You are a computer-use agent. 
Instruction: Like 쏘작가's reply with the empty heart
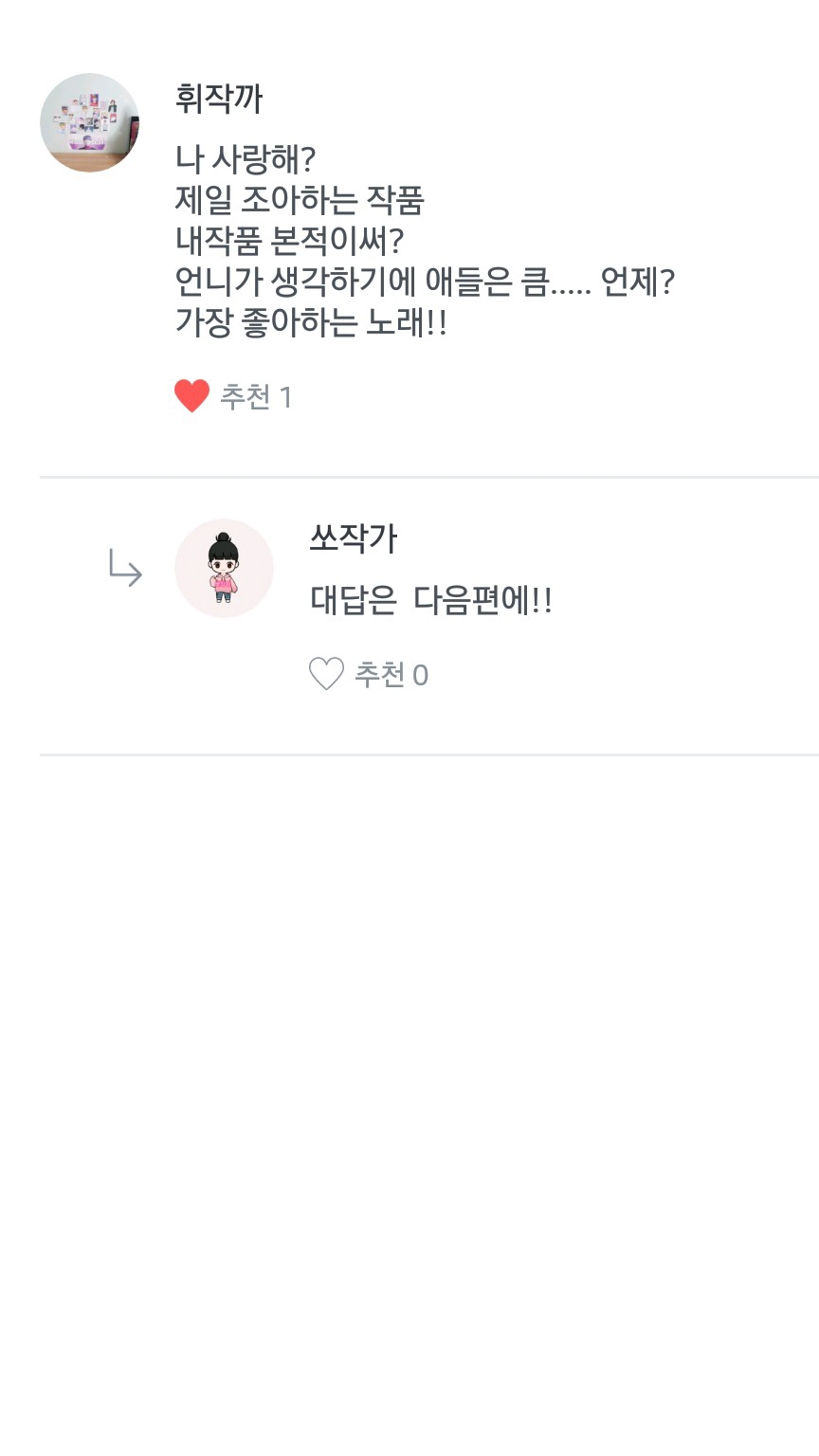click(x=326, y=674)
